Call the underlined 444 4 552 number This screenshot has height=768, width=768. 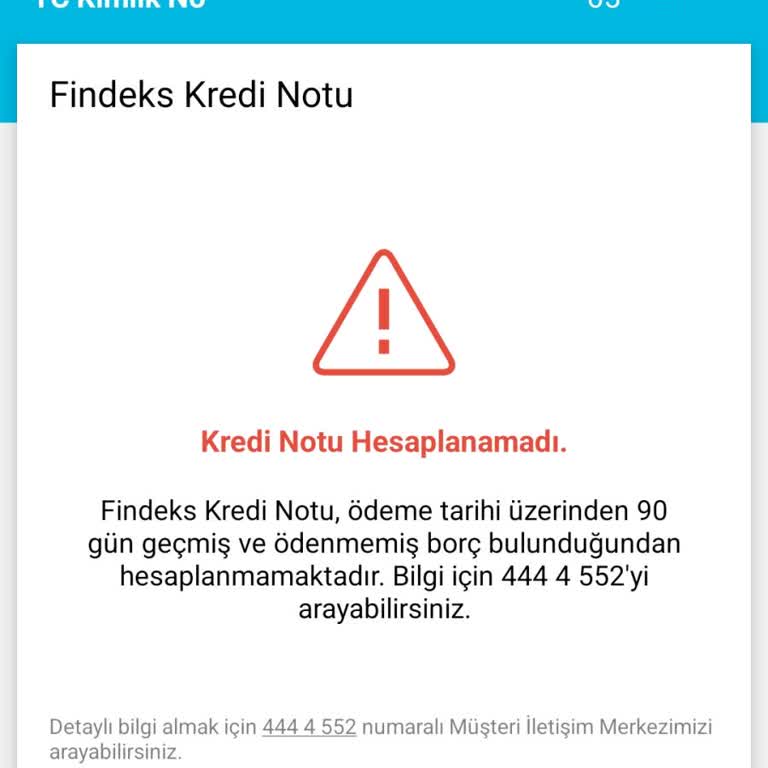(x=309, y=727)
